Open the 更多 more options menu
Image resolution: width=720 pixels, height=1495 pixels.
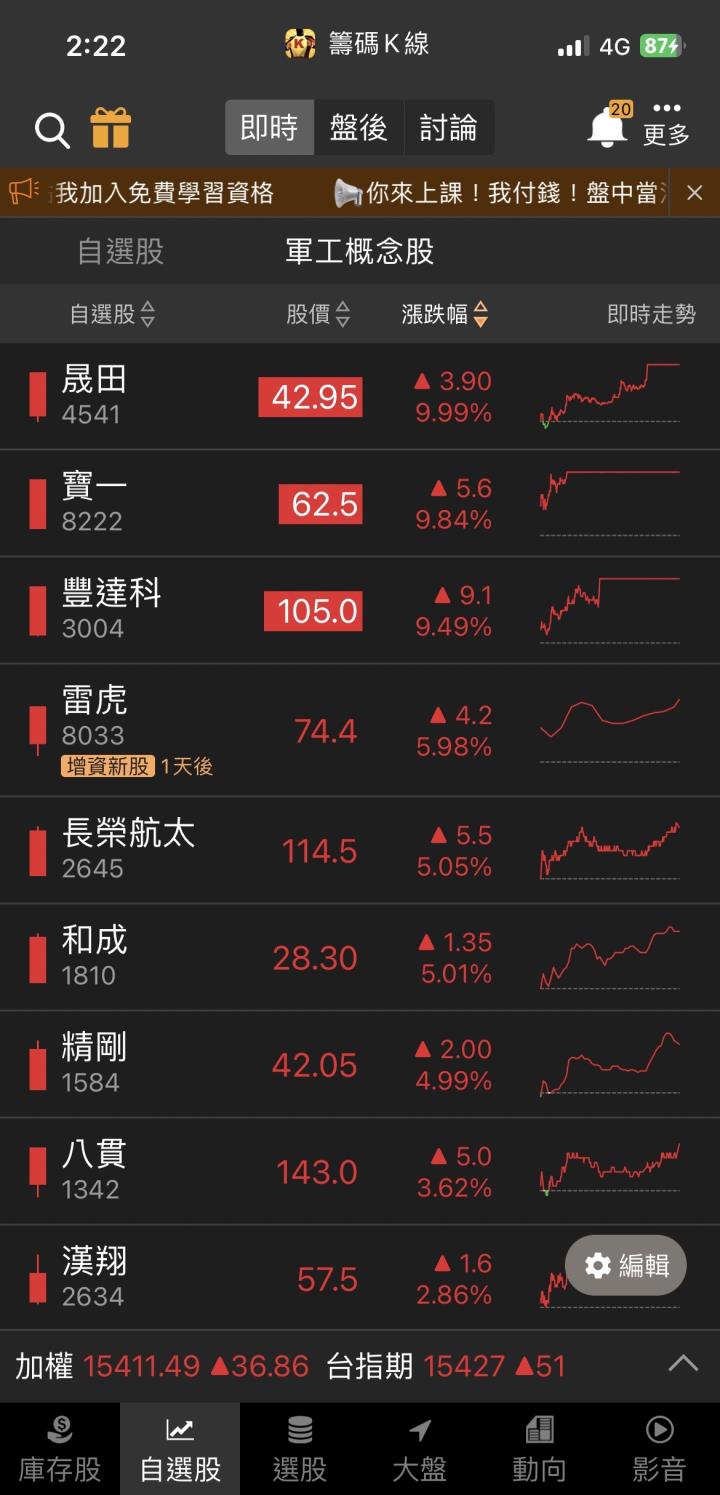click(x=665, y=129)
